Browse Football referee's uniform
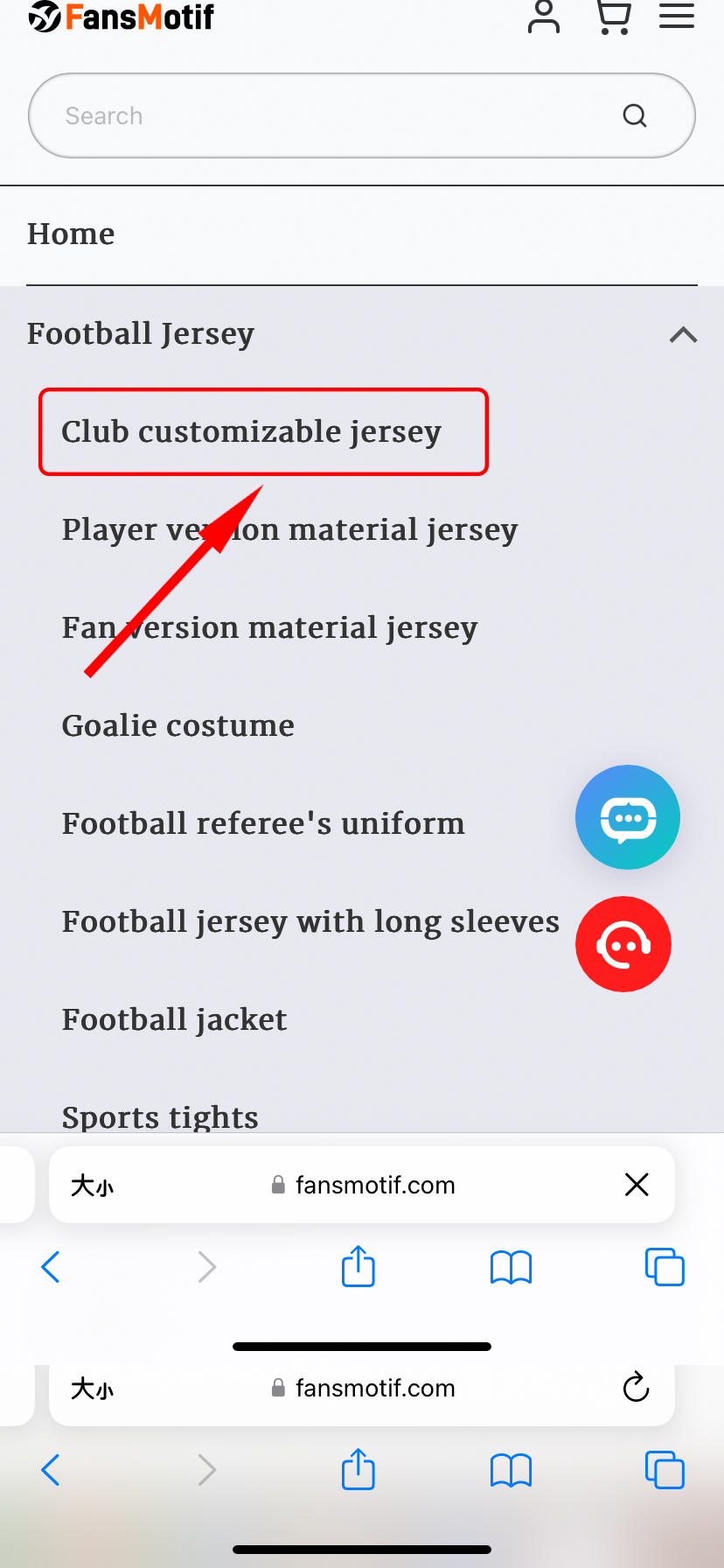The image size is (724, 1568). click(263, 823)
